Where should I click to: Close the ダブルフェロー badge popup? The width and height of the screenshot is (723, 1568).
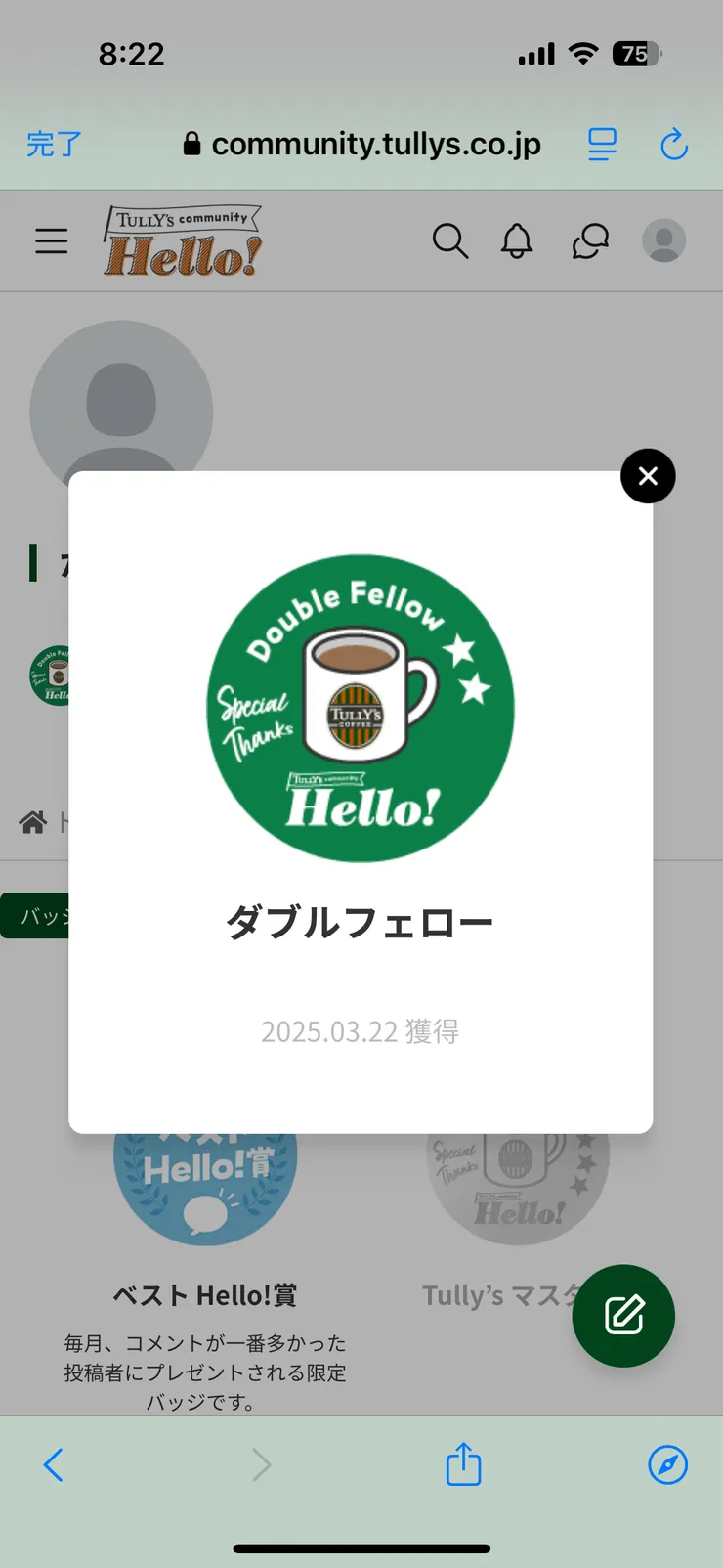click(x=648, y=476)
